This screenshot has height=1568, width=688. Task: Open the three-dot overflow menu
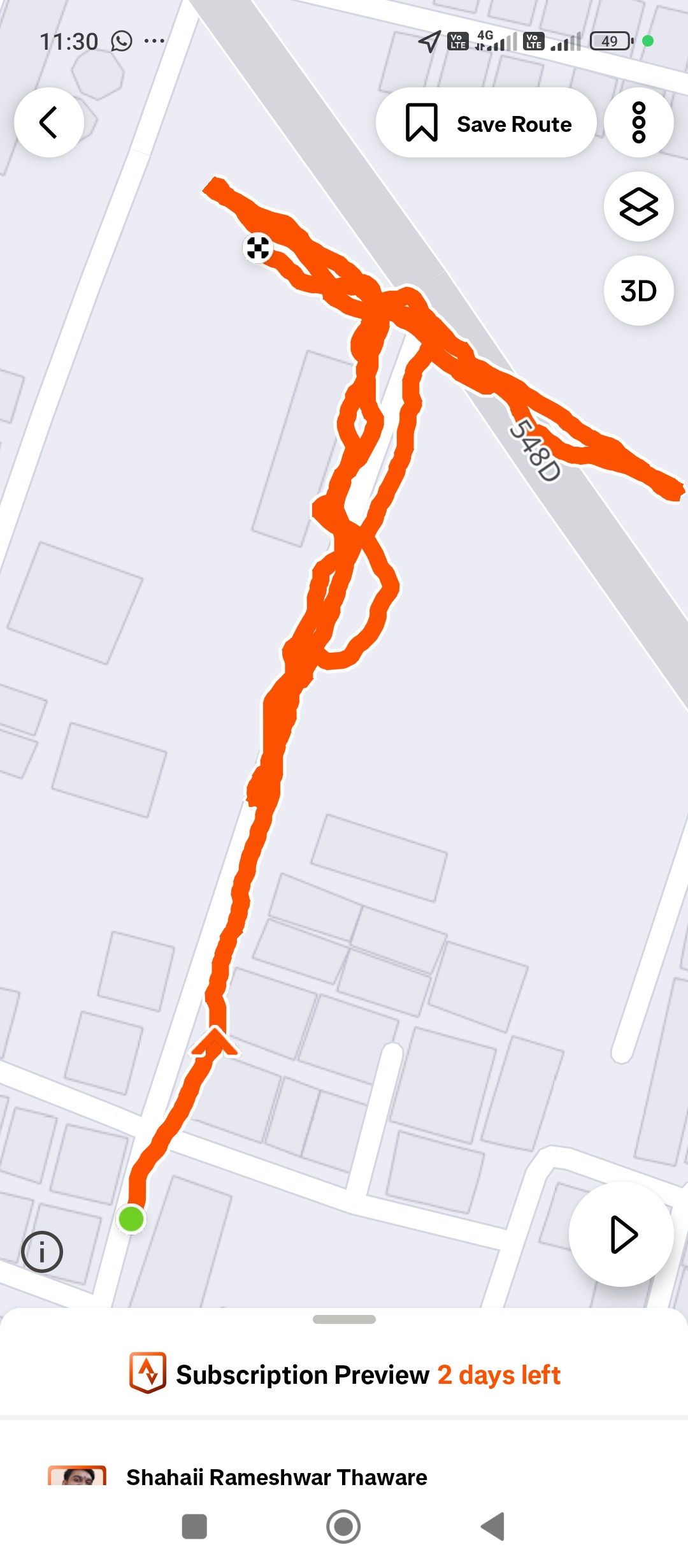pos(638,122)
